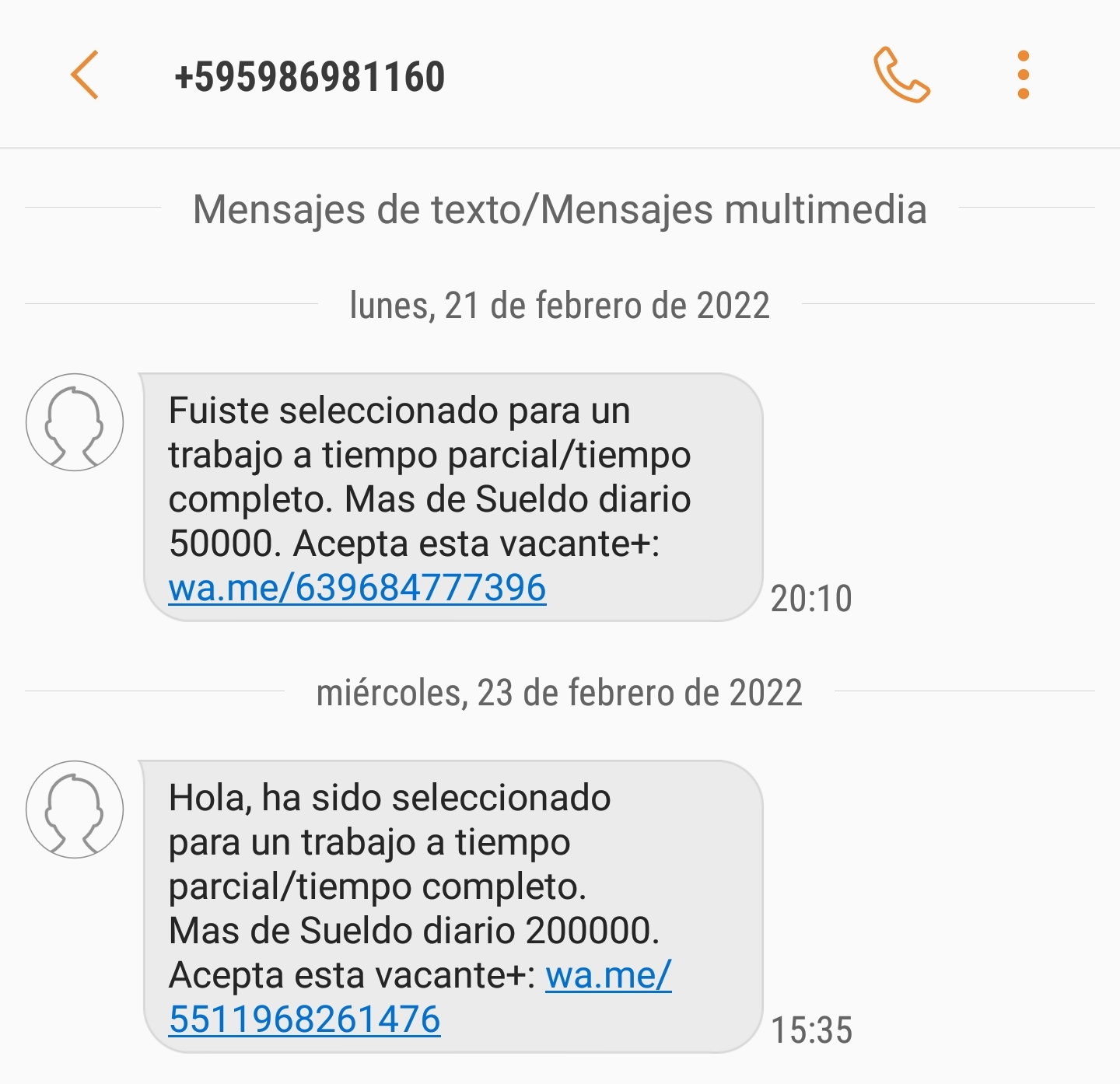Open the three-dot overflow menu
Viewport: 1120px width, 1084px height.
click(1023, 75)
